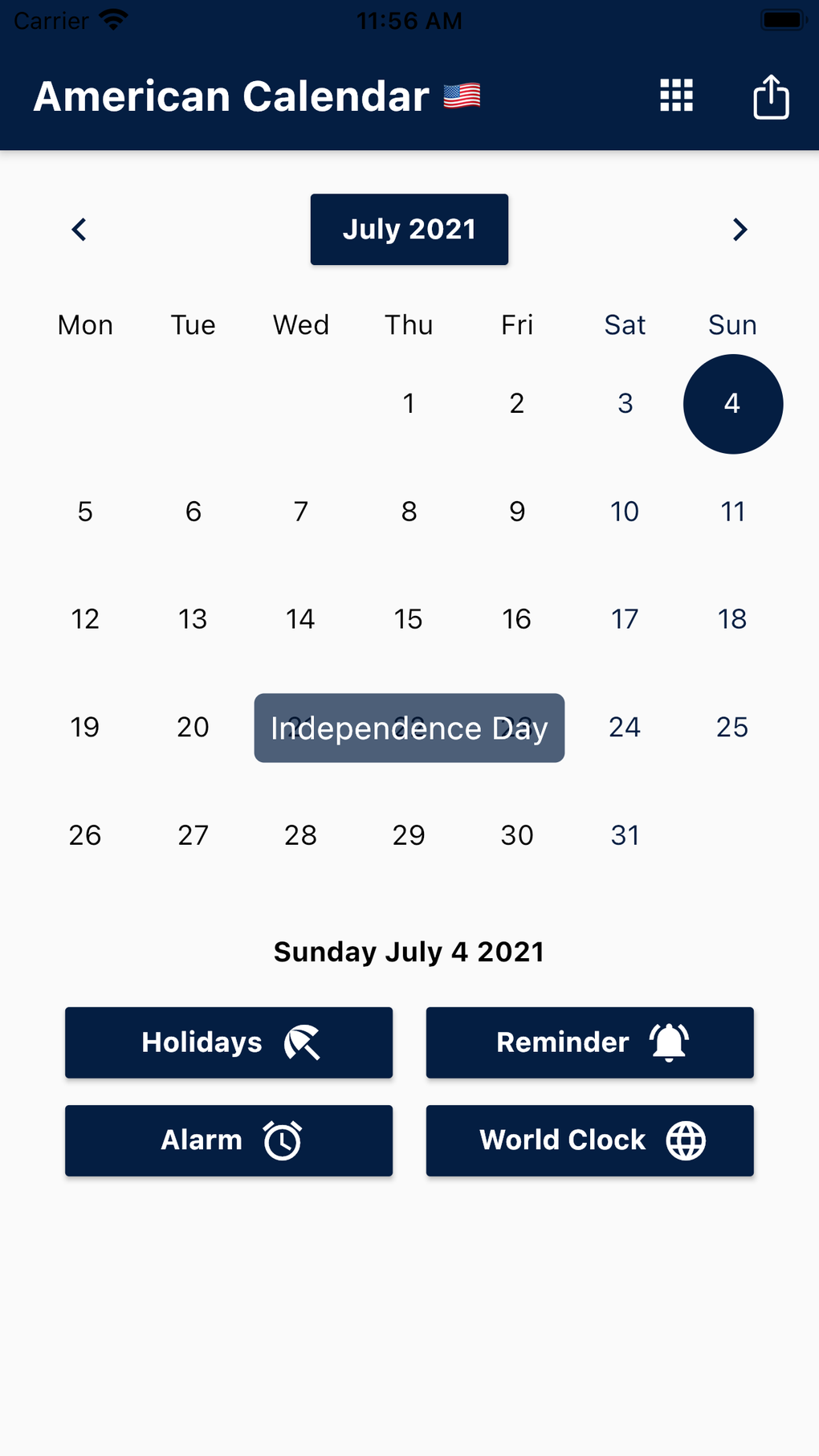Open the Holidays list
The height and width of the screenshot is (1456, 819).
click(x=229, y=1042)
